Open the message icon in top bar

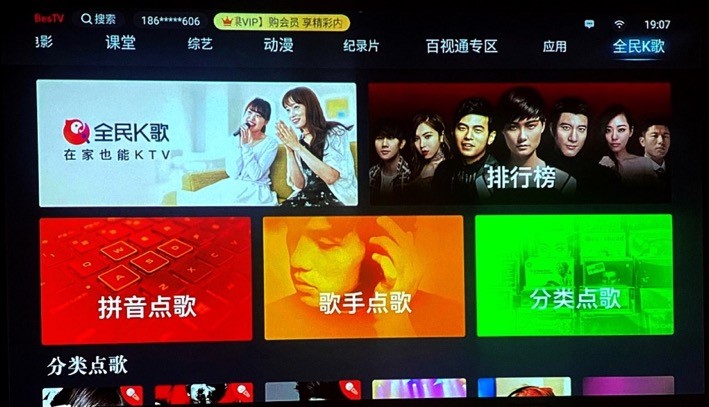[x=589, y=23]
